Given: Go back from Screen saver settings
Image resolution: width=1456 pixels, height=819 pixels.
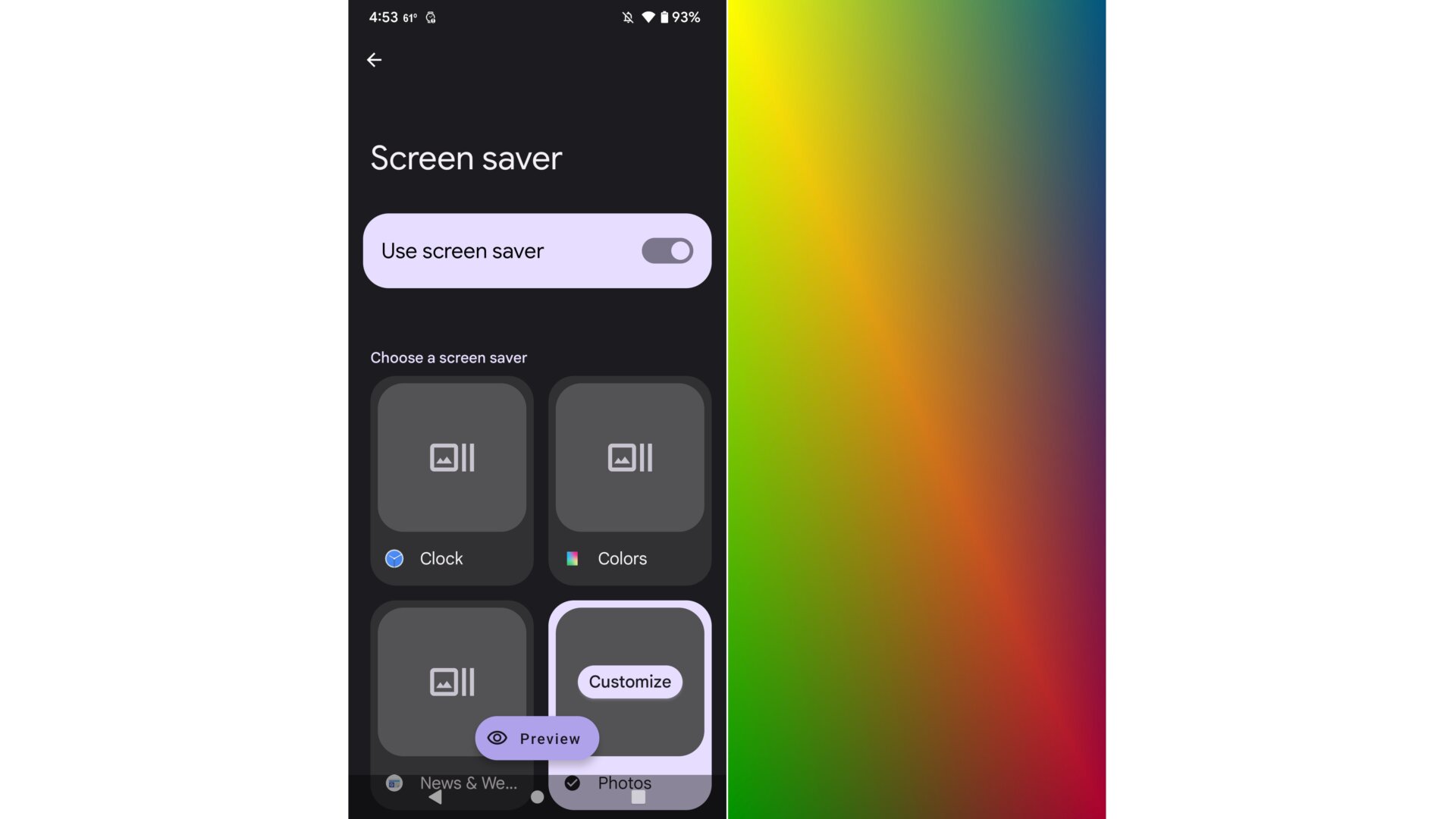Looking at the screenshot, I should [x=374, y=60].
